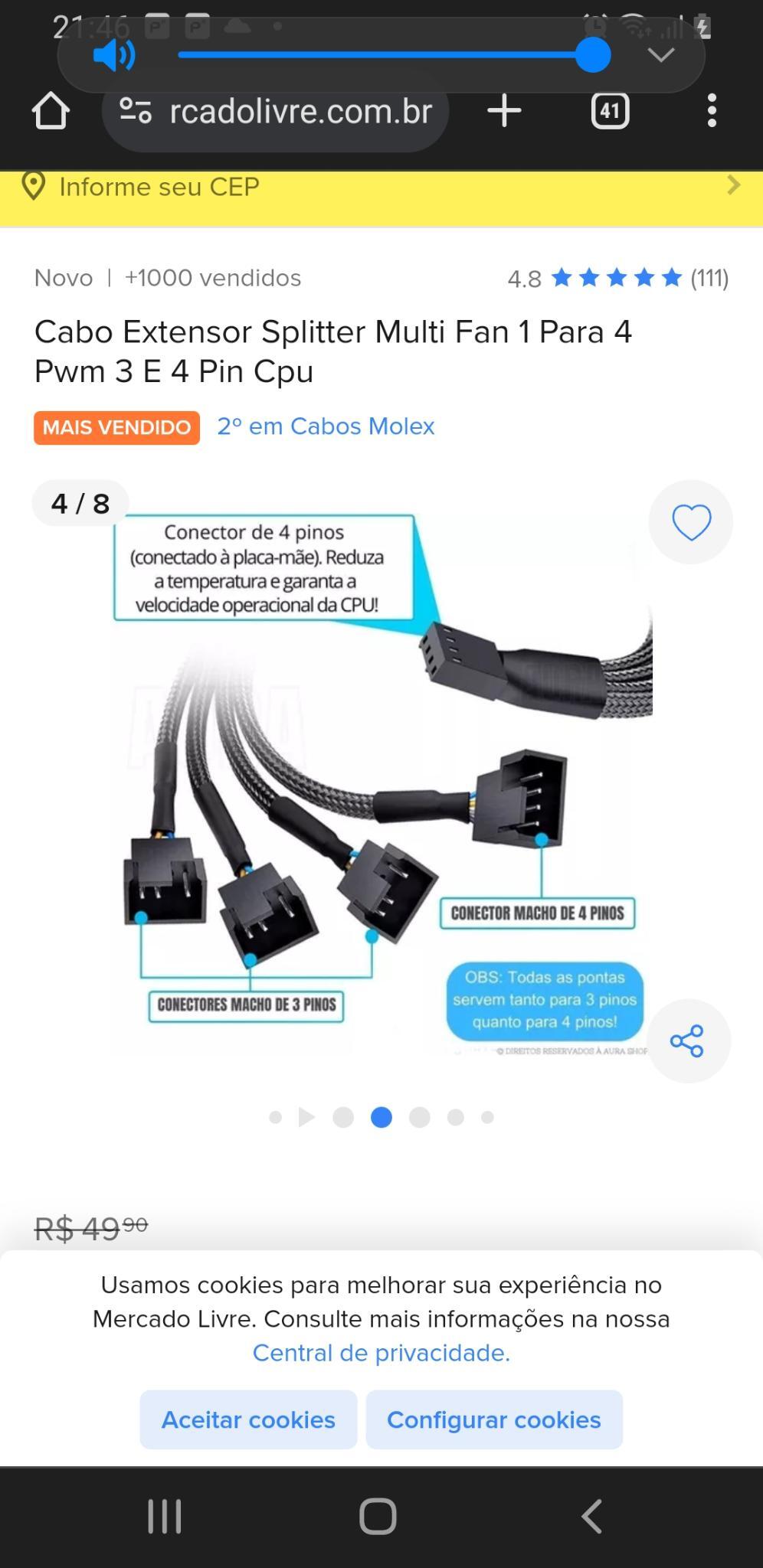Expand the volume panel chevron

click(x=660, y=55)
